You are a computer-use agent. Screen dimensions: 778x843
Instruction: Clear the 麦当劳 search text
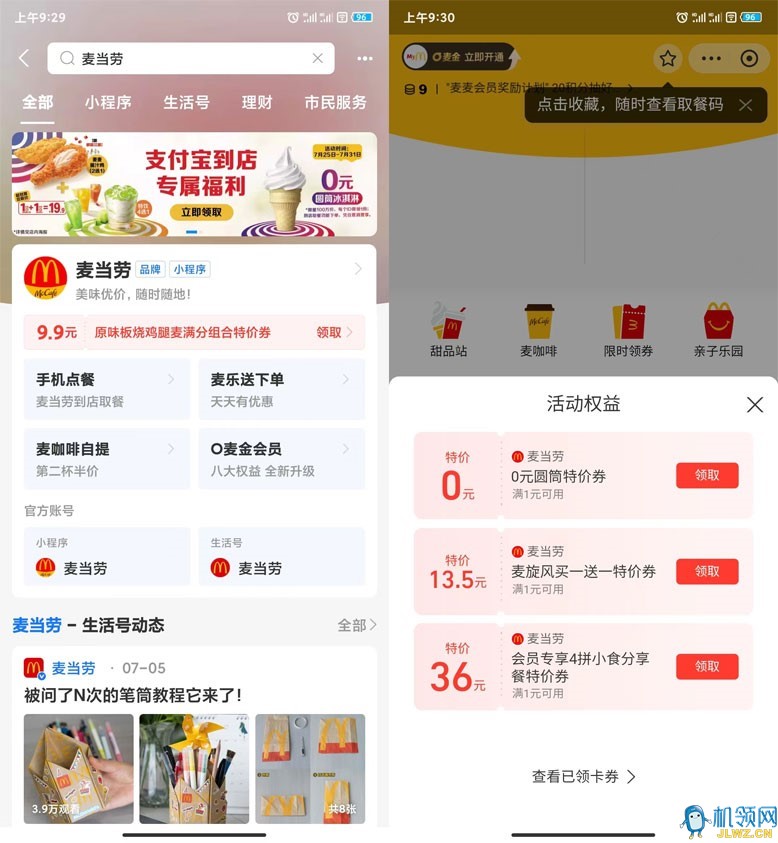(x=318, y=59)
